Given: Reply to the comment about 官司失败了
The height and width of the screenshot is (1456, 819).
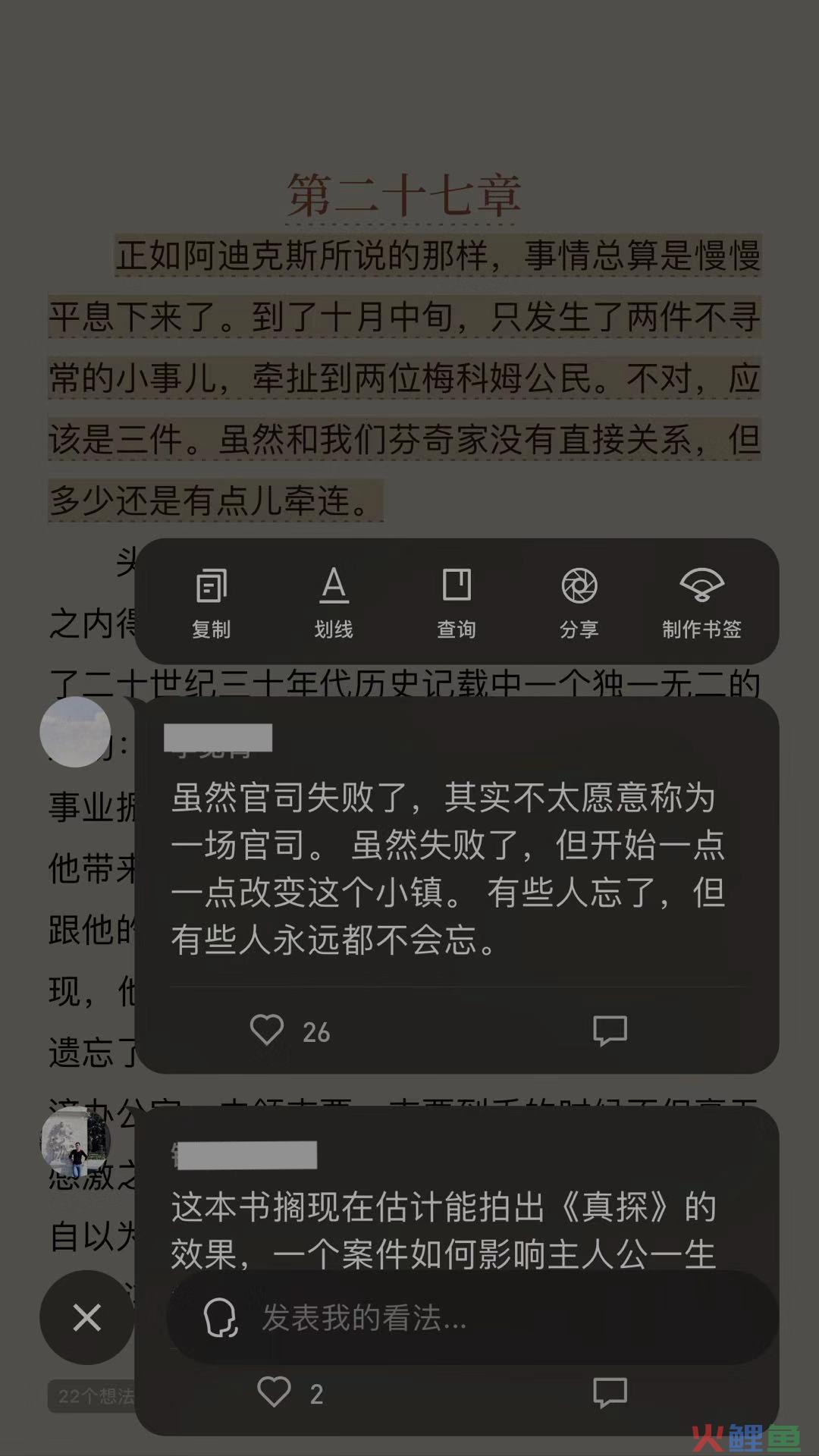Looking at the screenshot, I should tap(610, 1030).
